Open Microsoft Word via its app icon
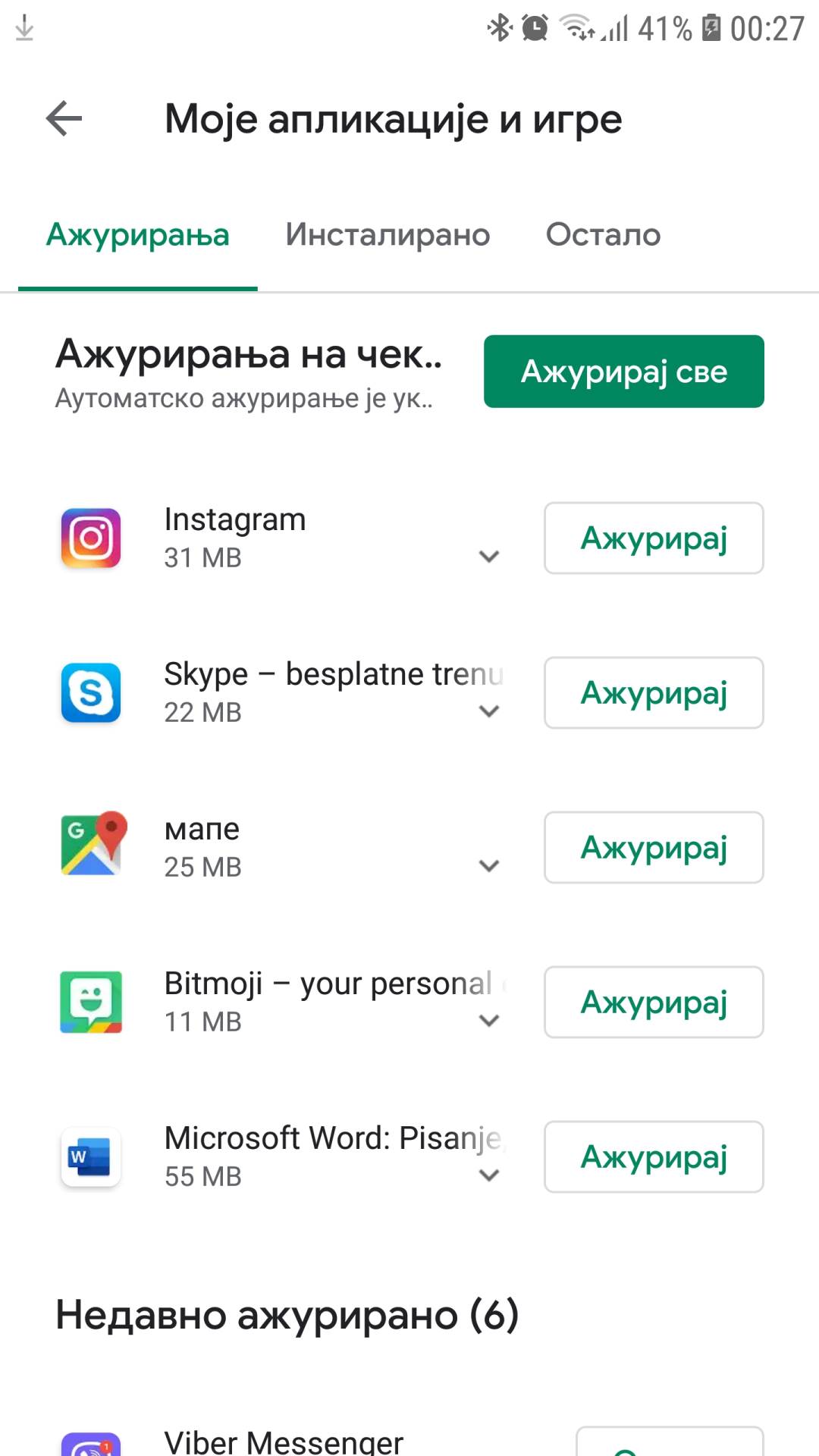 click(90, 1156)
